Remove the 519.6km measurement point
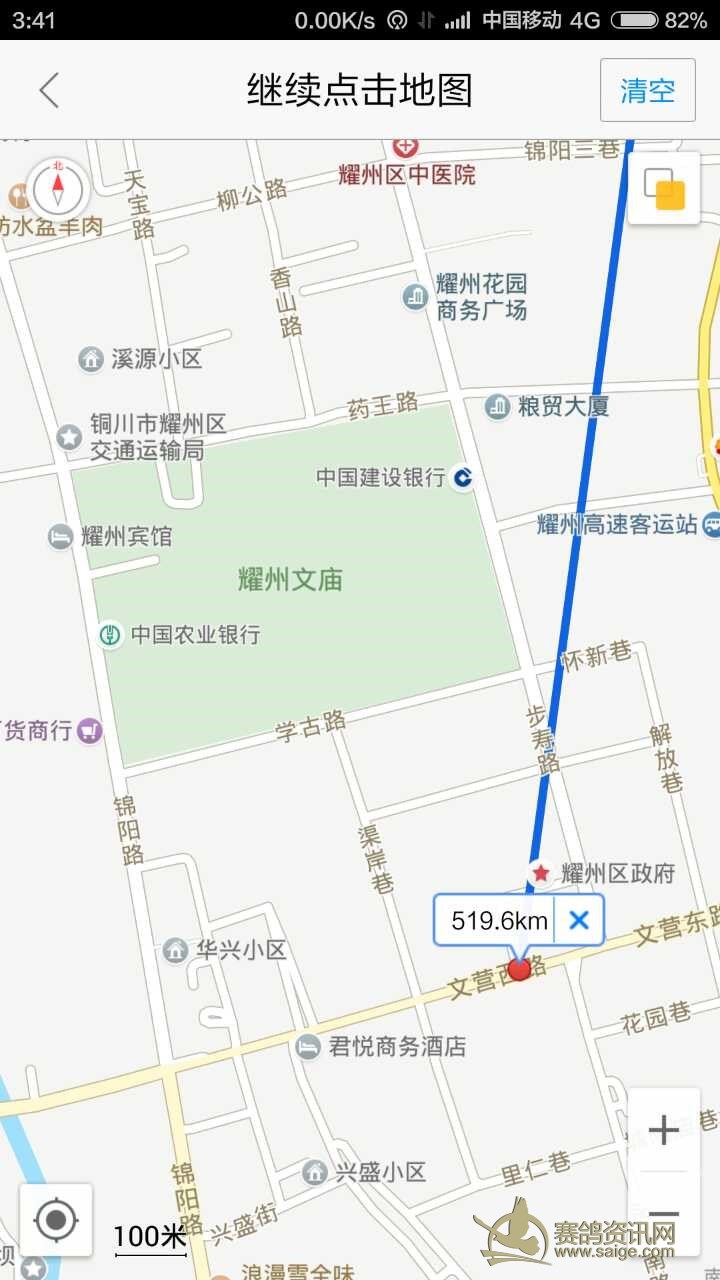 [579, 920]
